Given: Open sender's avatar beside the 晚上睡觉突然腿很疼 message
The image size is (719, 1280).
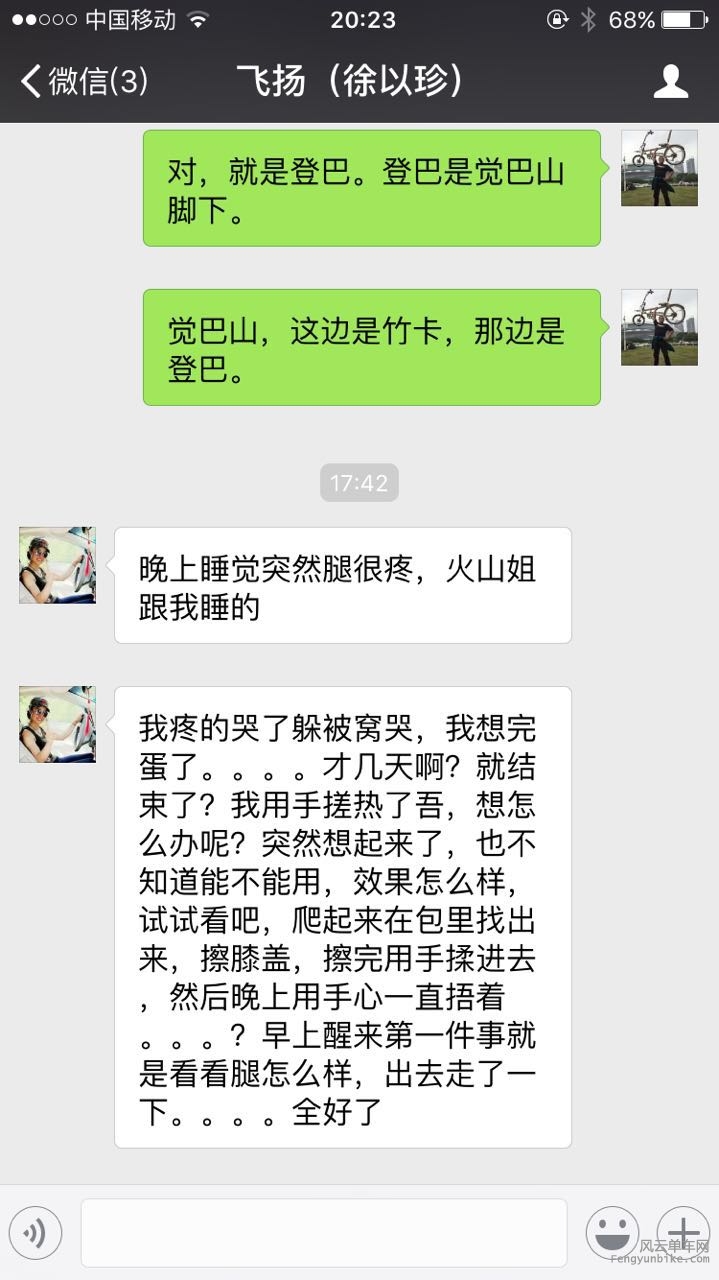Looking at the screenshot, I should point(57,565).
